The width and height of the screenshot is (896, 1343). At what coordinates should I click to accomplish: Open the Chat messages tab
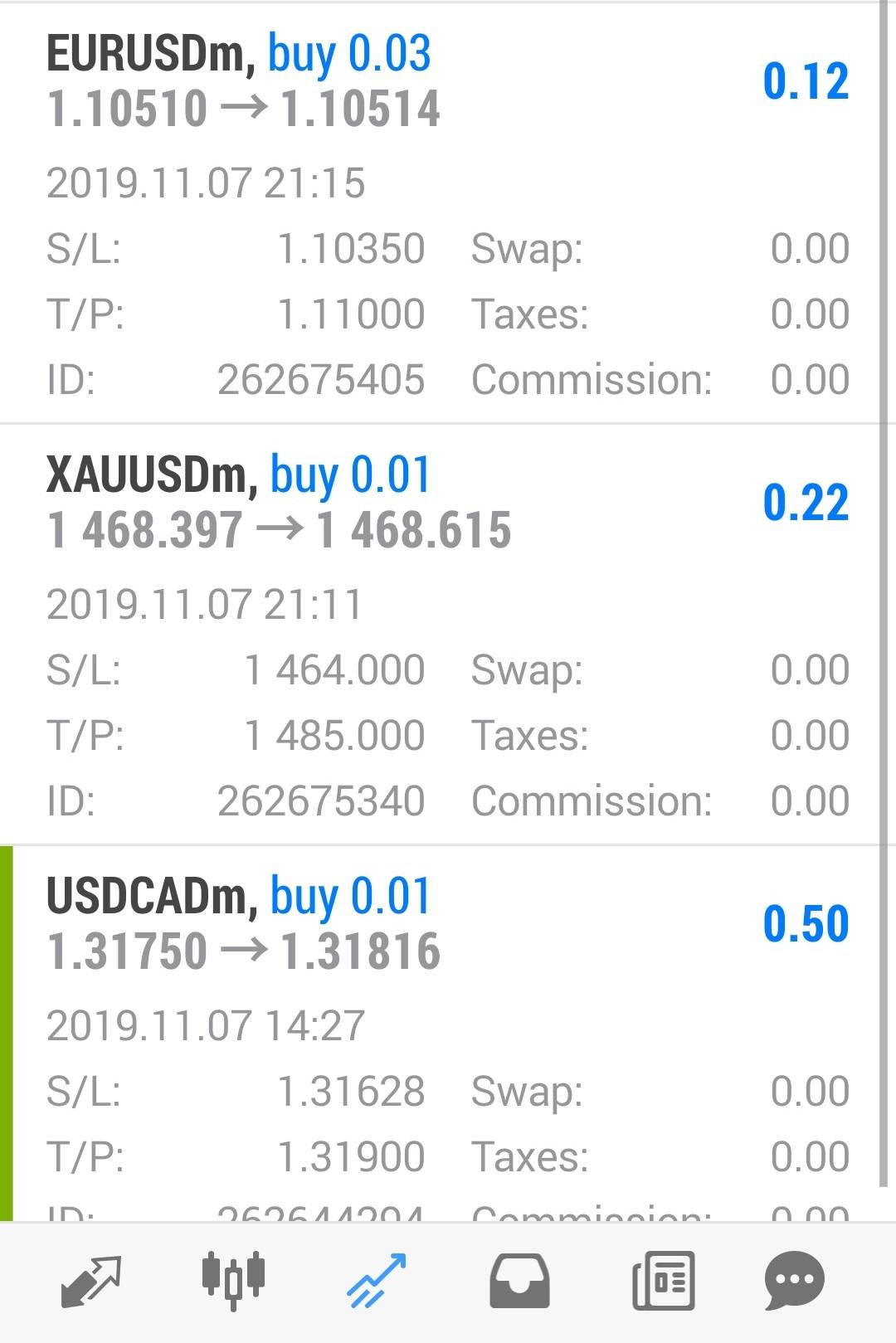click(794, 1281)
